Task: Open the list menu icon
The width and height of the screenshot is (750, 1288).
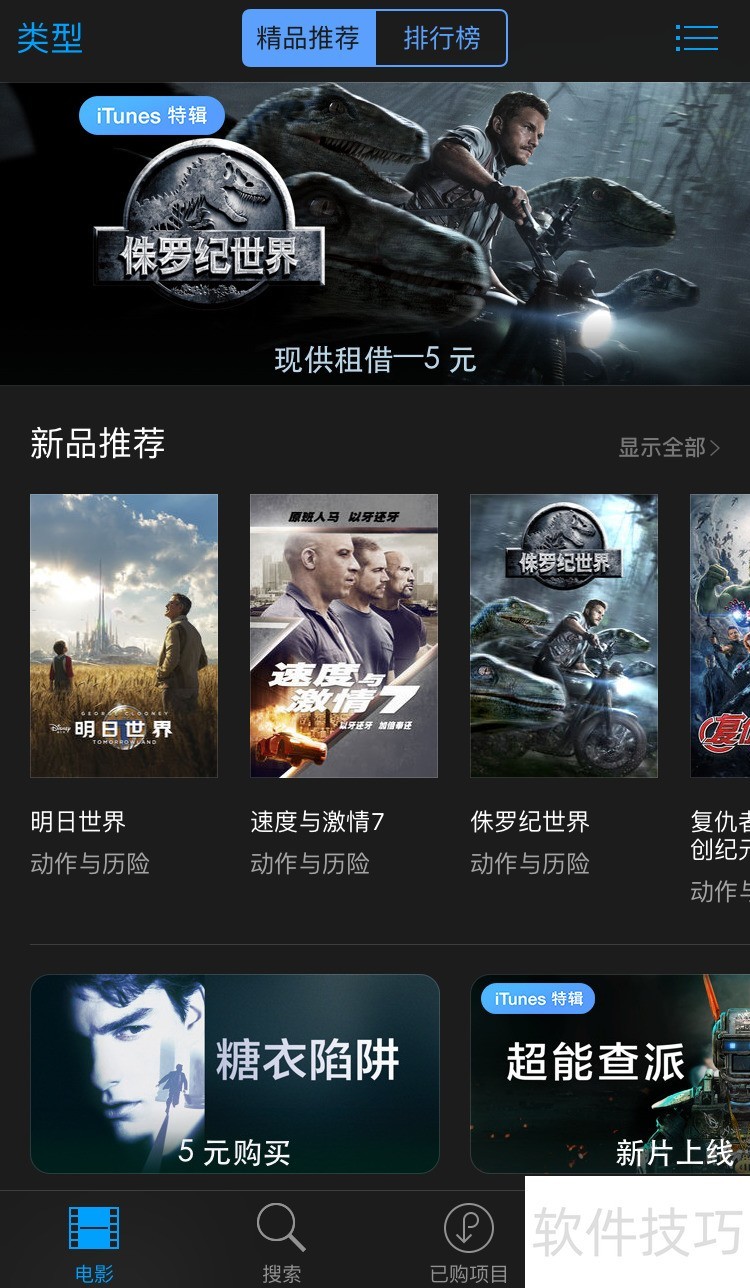Action: click(x=697, y=39)
